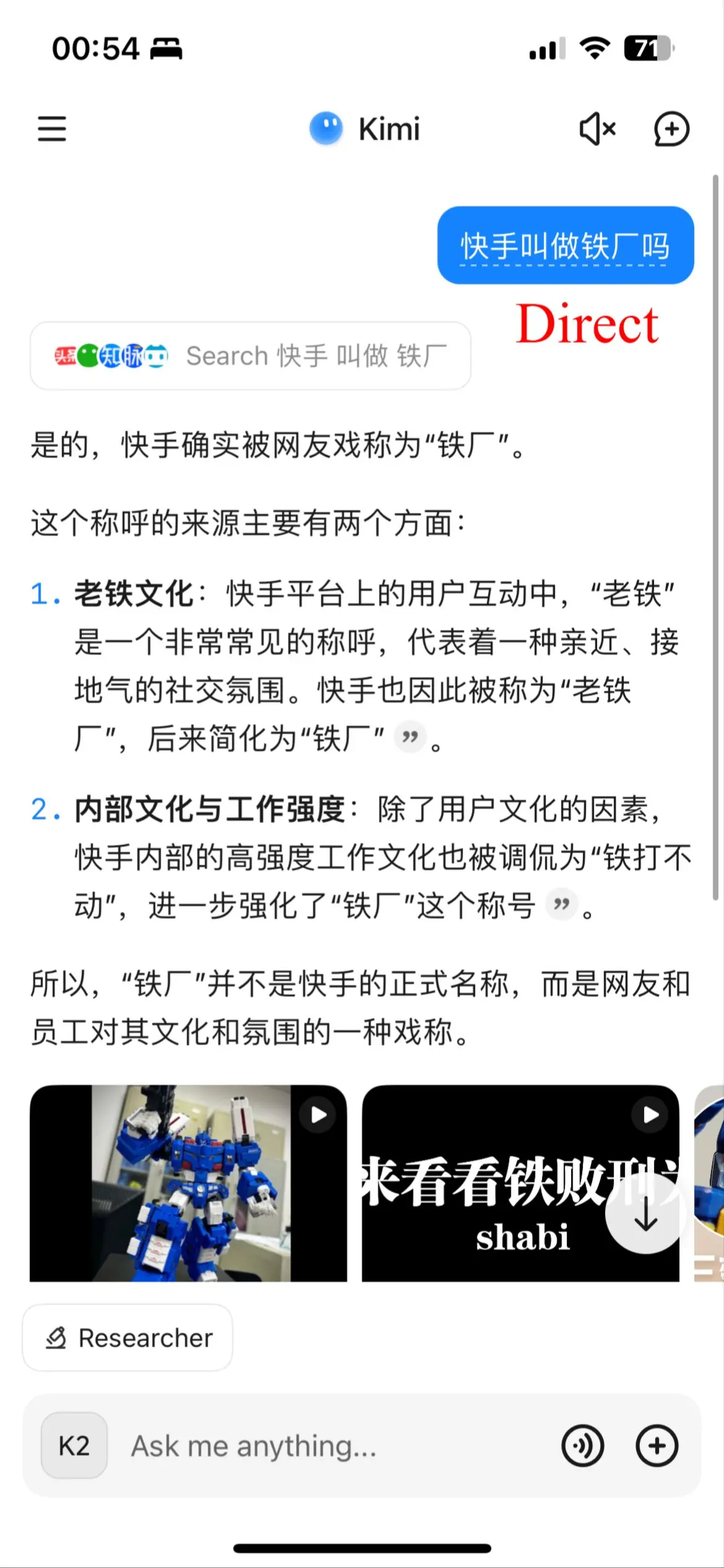This screenshot has width=724, height=1568.
Task: Play the blue robot toy video
Action: pyautogui.click(x=188, y=1183)
